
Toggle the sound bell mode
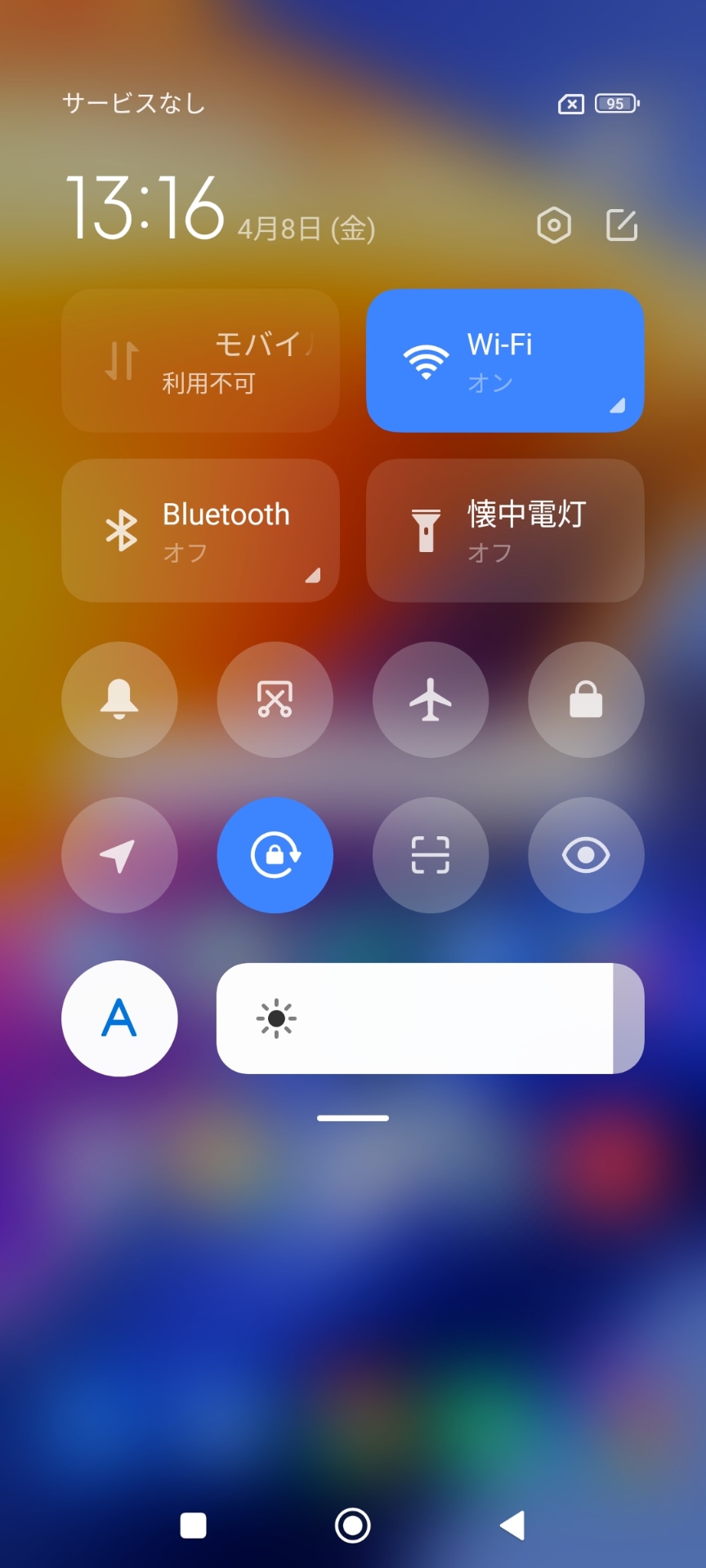coord(119,699)
